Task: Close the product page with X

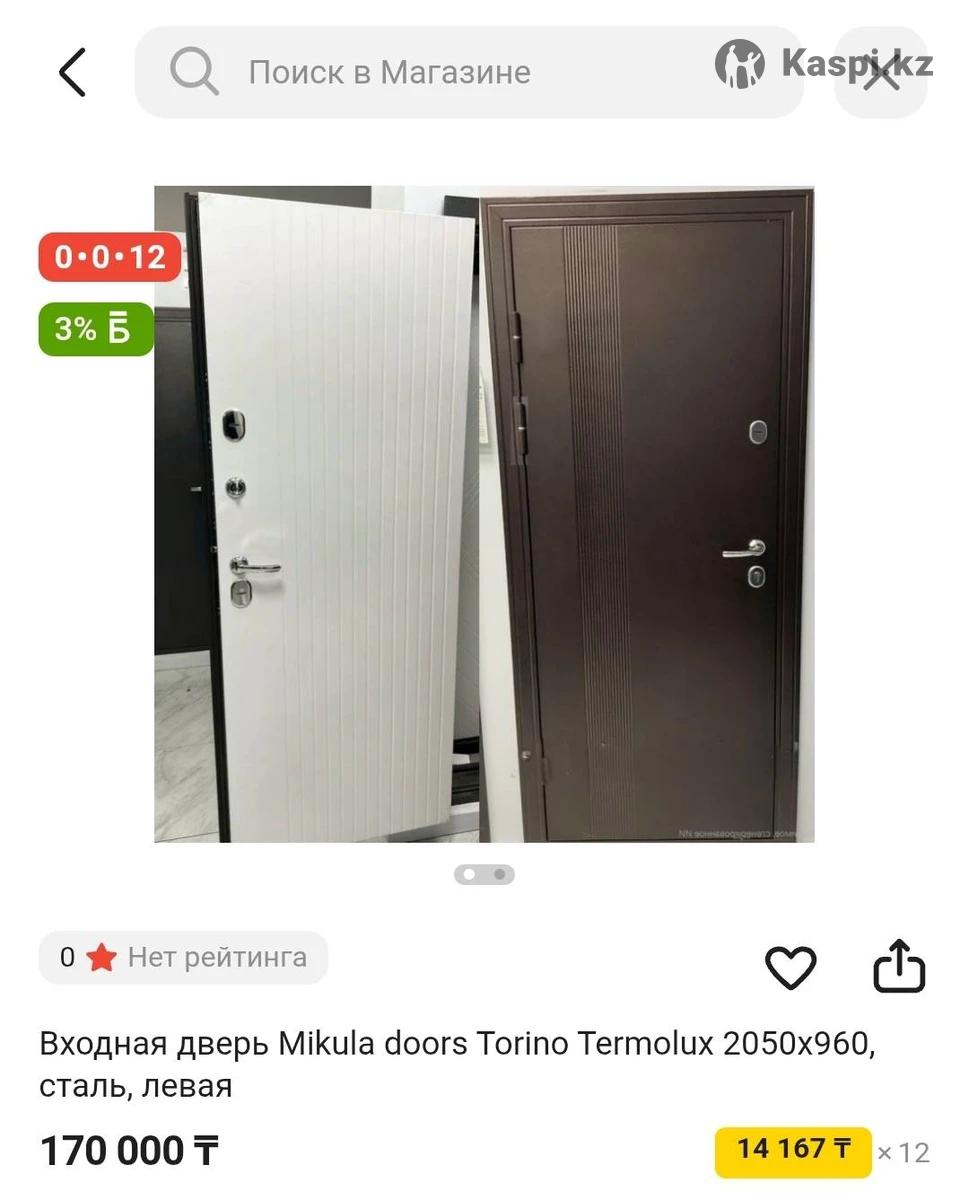Action: pos(882,73)
